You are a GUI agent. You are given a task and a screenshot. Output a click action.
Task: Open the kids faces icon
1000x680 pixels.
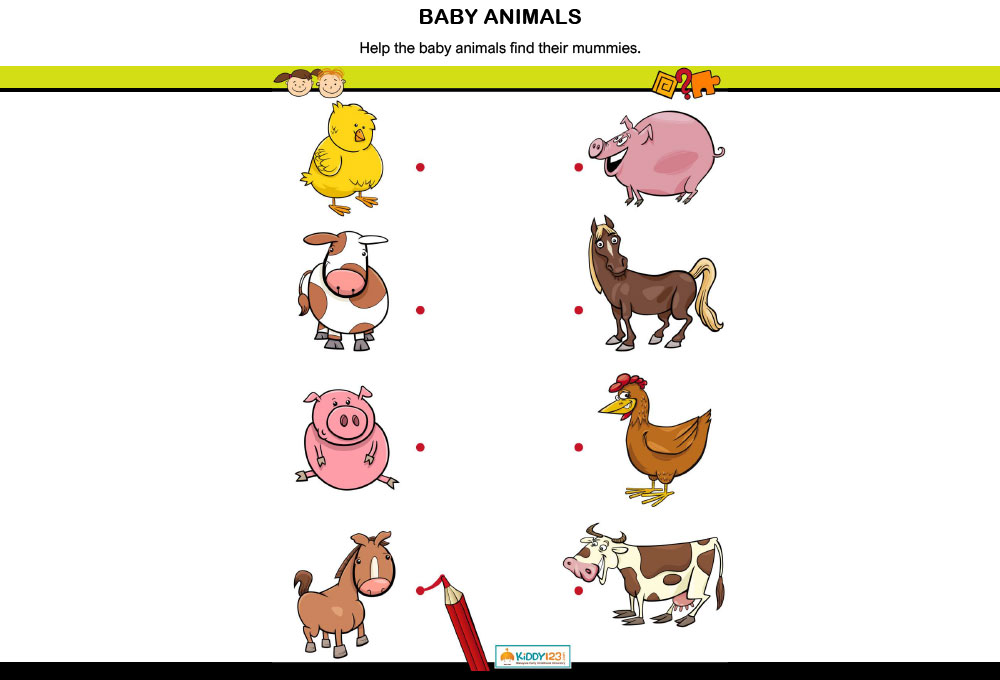pos(316,82)
